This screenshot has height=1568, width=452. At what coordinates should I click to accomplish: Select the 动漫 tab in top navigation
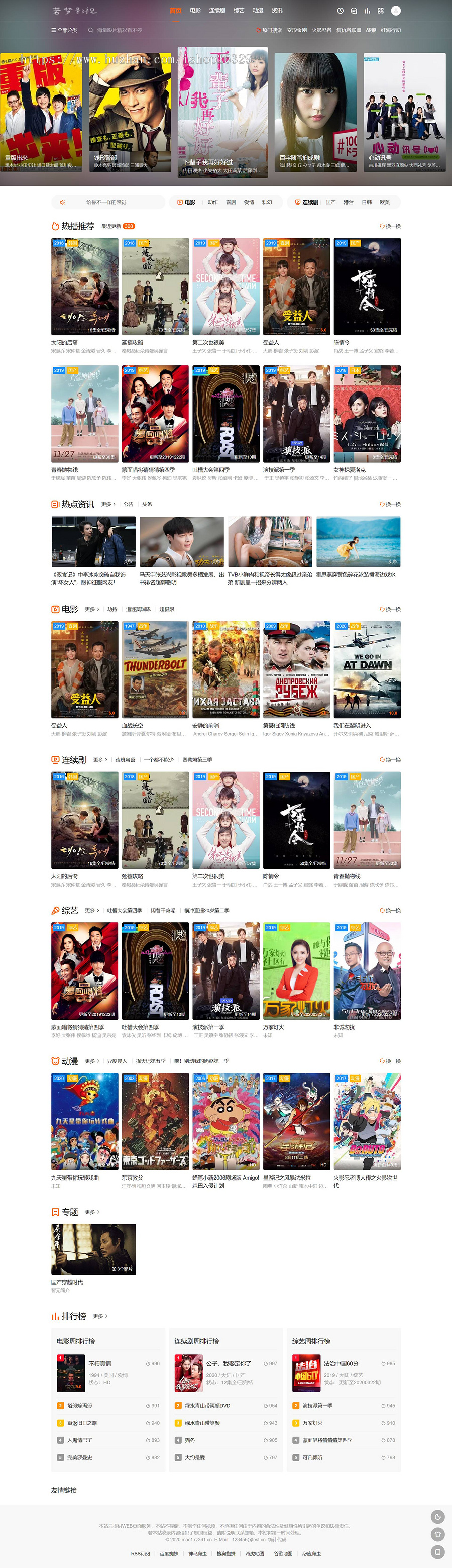[258, 11]
